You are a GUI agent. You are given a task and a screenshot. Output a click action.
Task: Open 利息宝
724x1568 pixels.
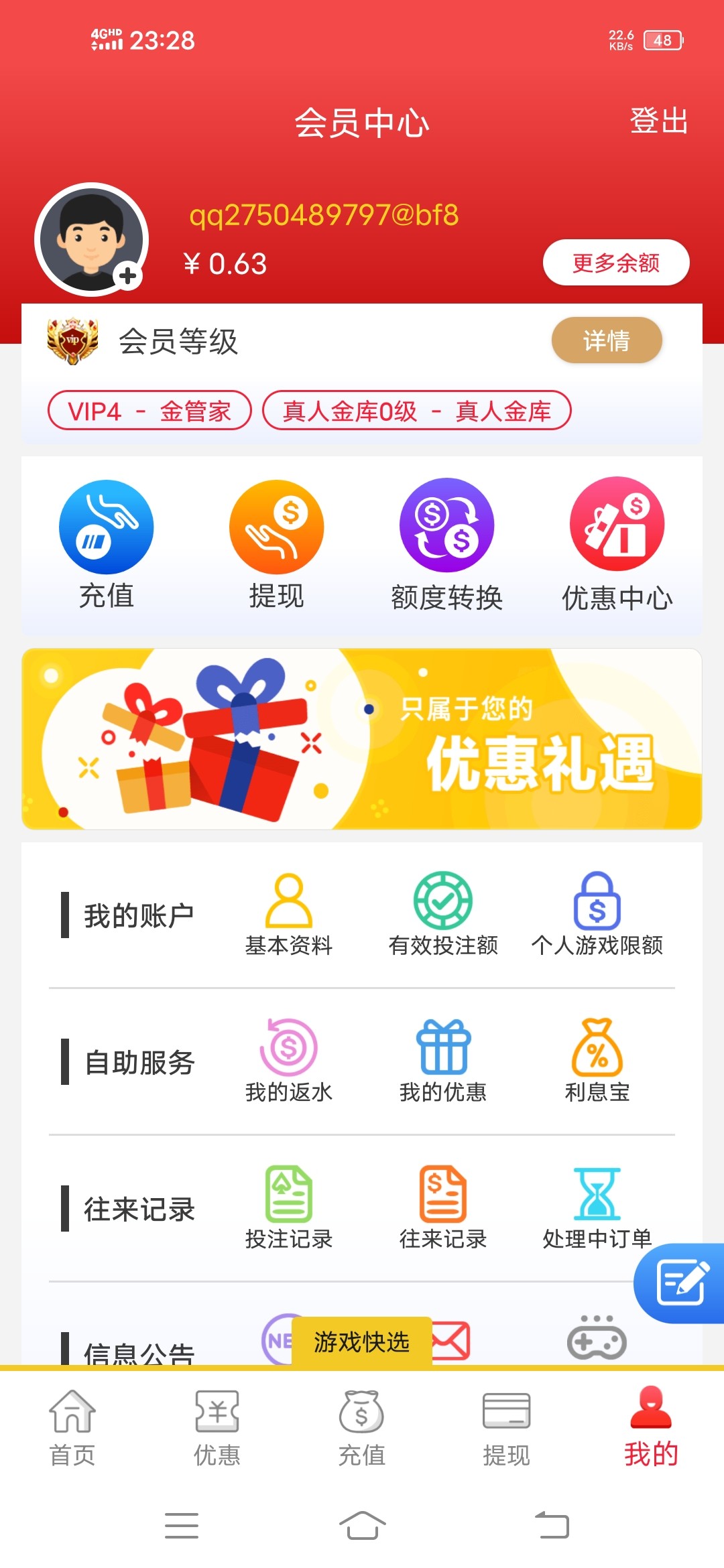[597, 1061]
